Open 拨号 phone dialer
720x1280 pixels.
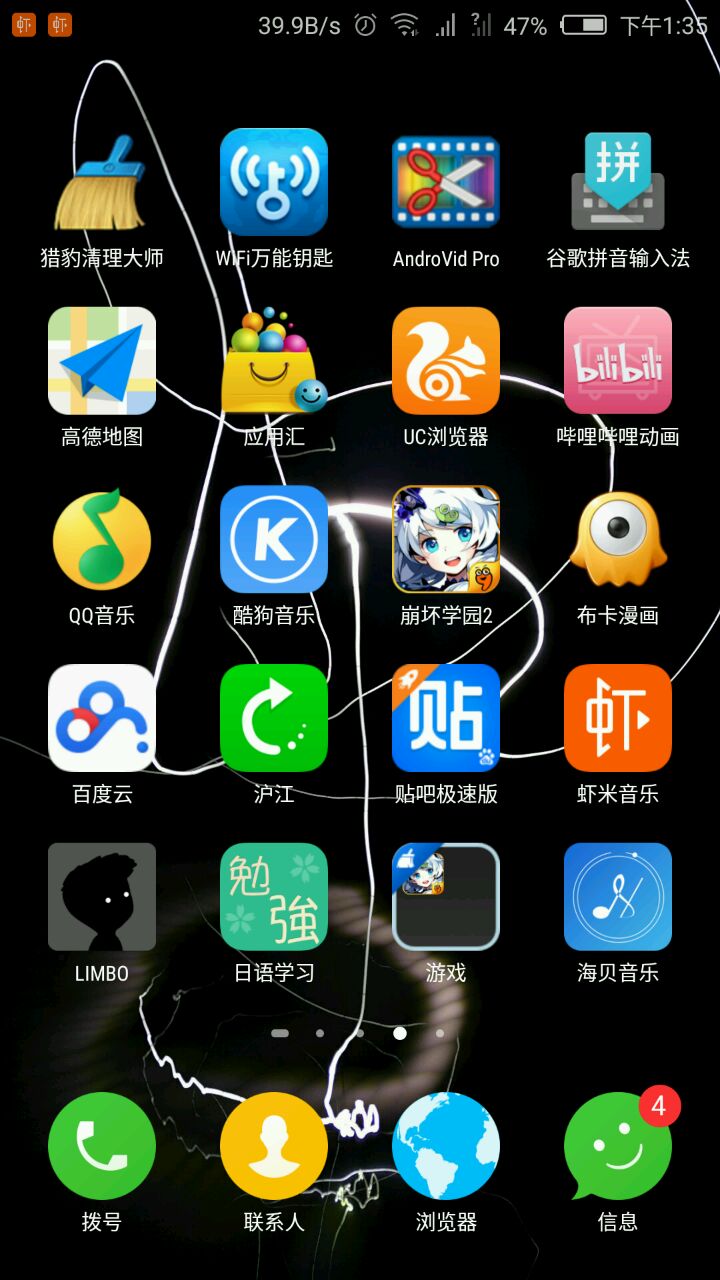(x=102, y=1146)
